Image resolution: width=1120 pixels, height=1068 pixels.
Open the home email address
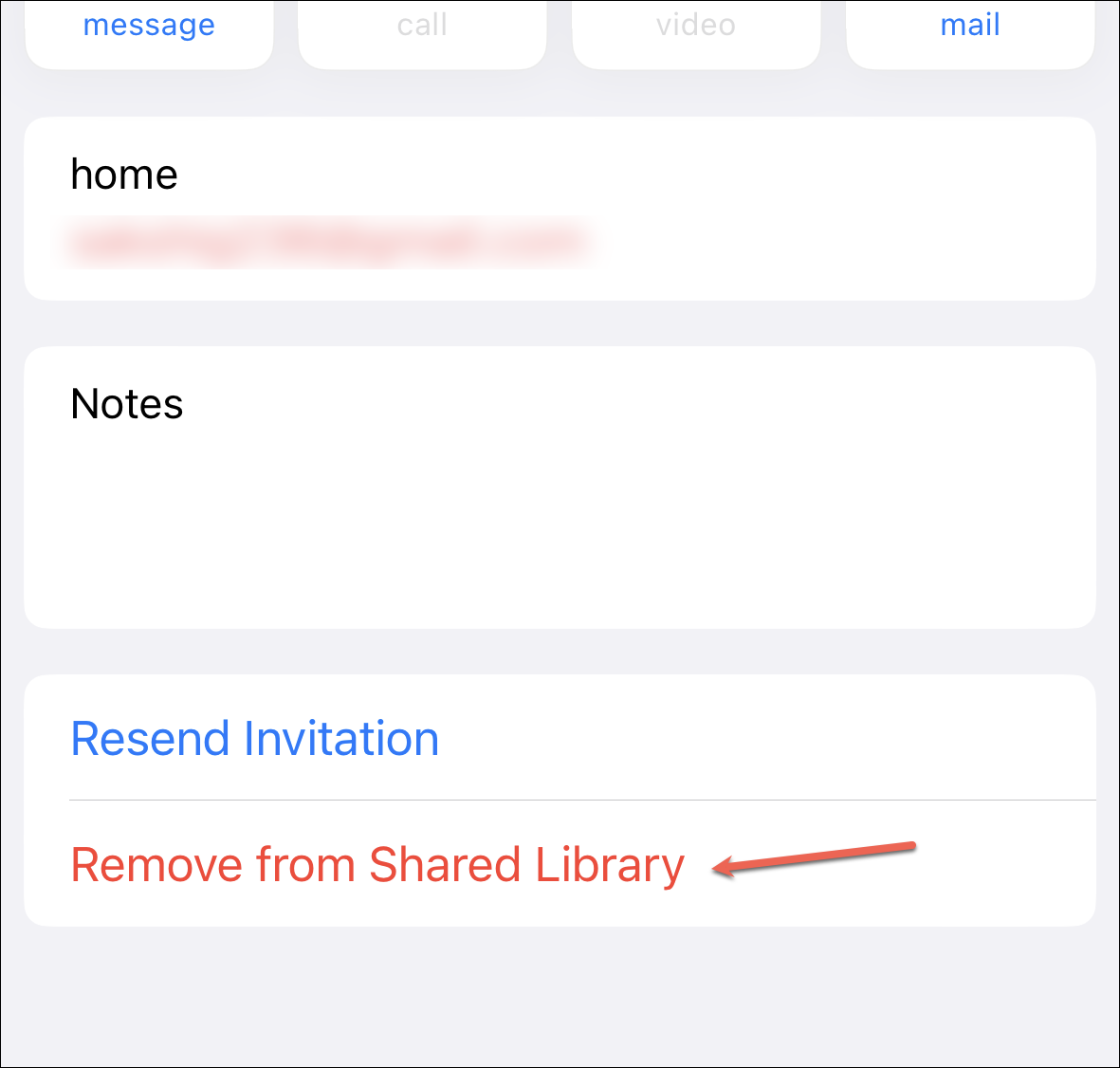327,243
